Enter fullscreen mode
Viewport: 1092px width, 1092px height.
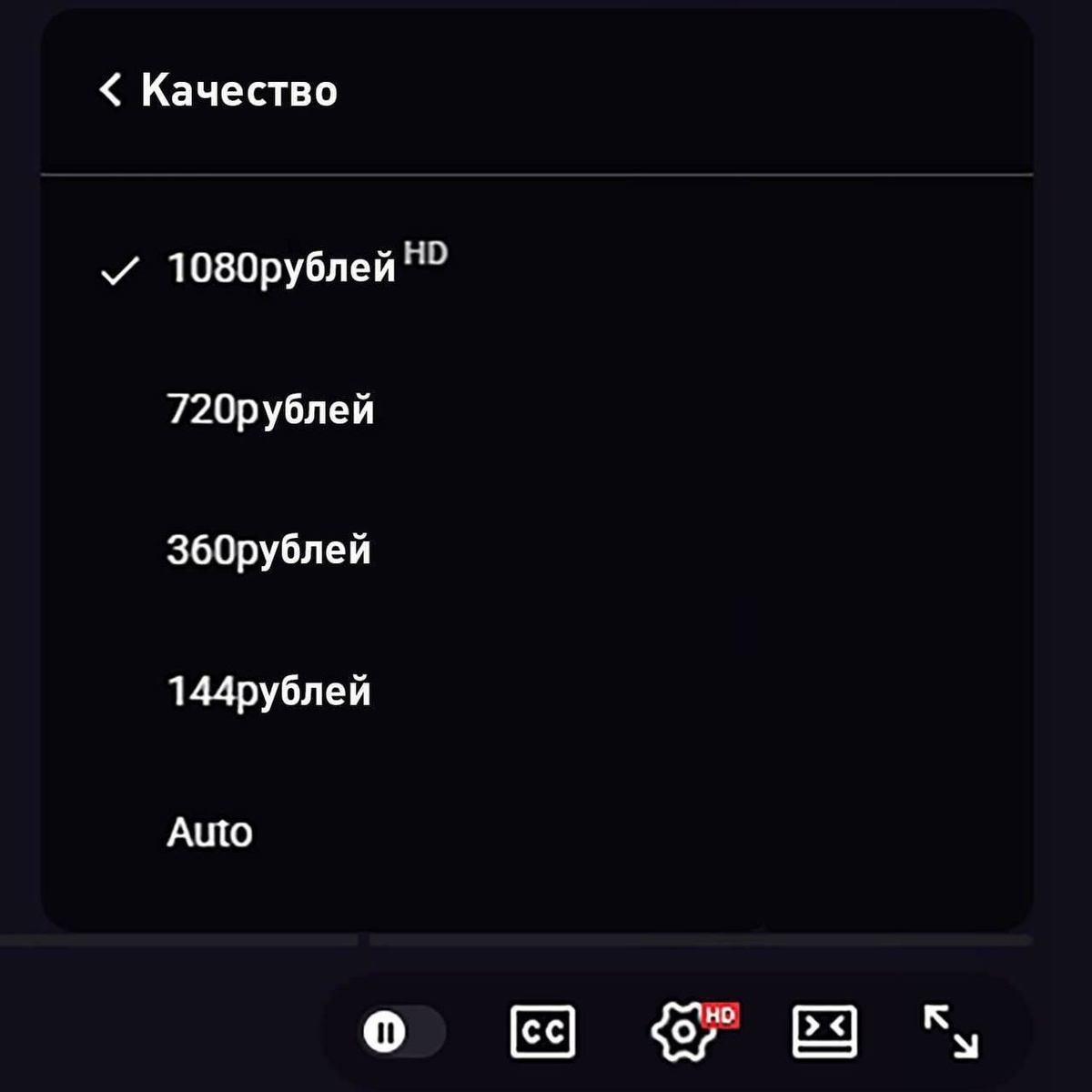tap(951, 1032)
